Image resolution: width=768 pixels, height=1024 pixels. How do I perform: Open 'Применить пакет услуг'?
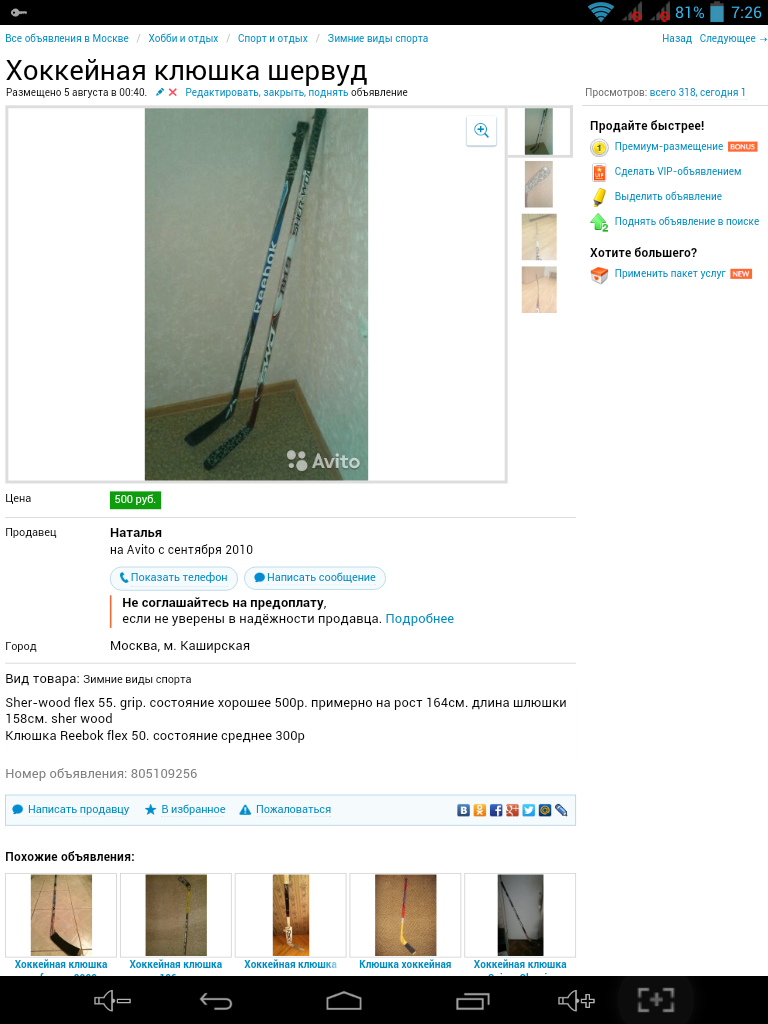[669, 273]
